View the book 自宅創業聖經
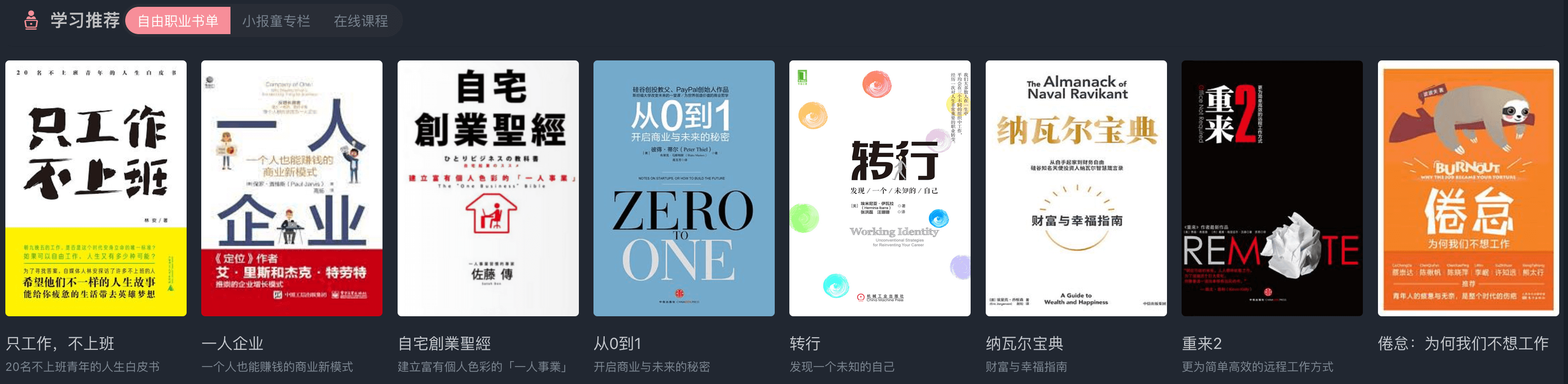 click(488, 188)
